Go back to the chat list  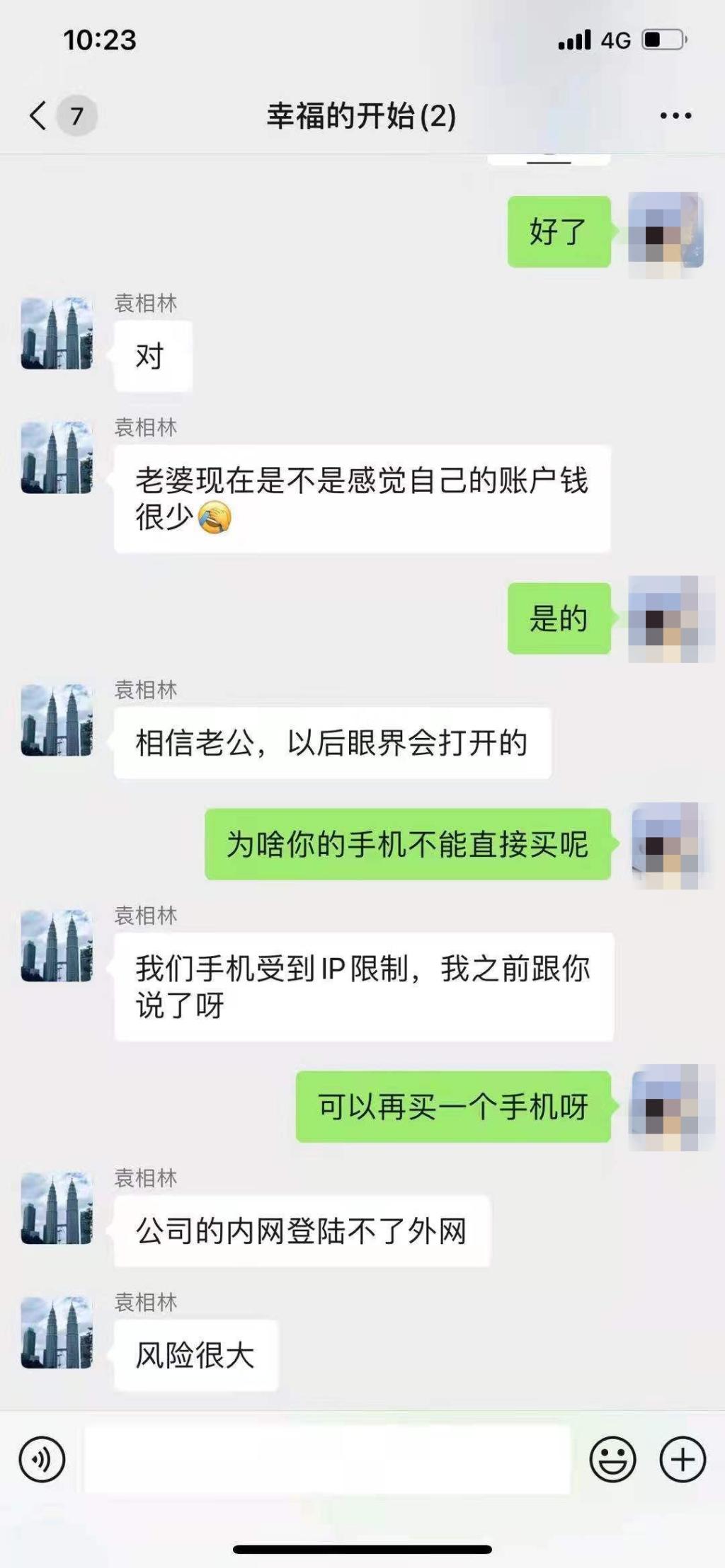click(39, 115)
